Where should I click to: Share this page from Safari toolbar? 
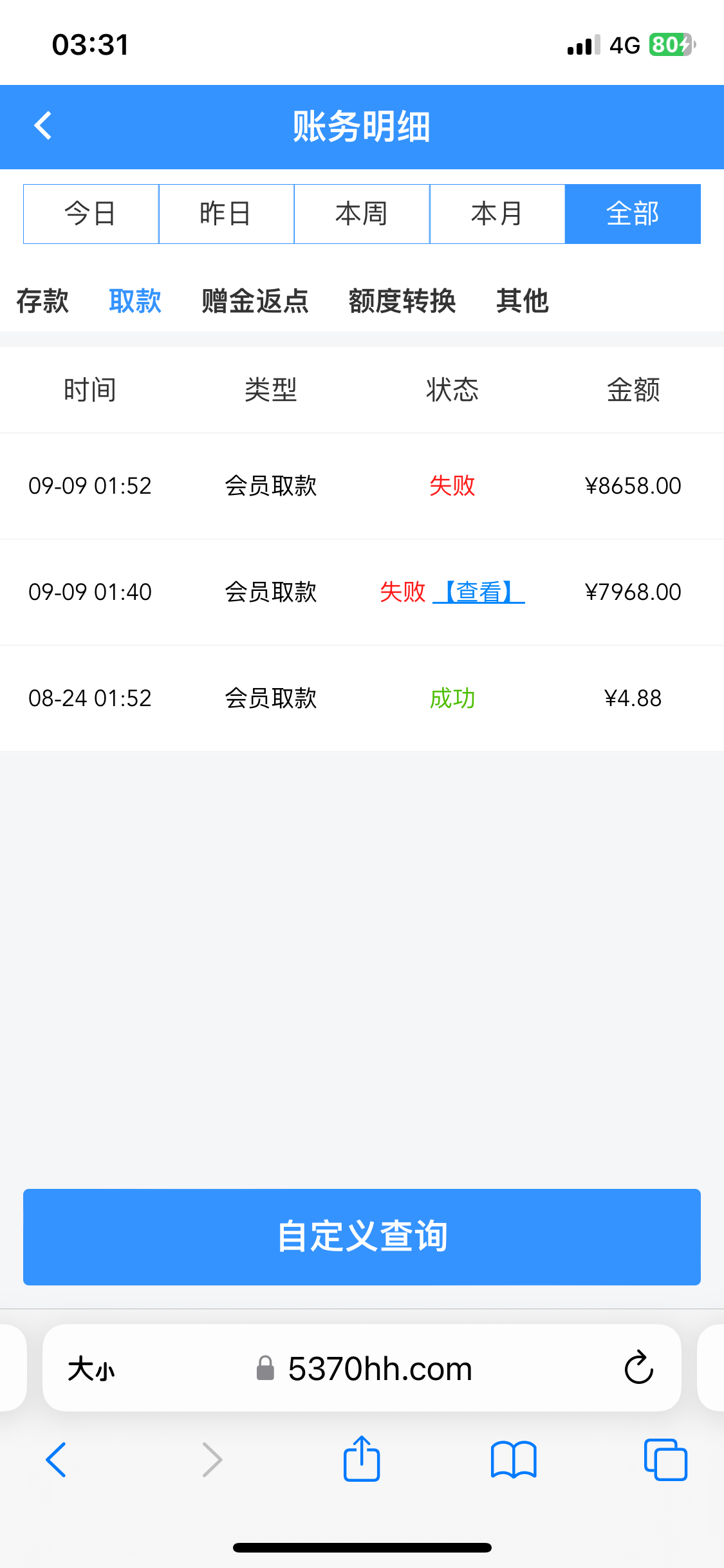coord(362,1459)
